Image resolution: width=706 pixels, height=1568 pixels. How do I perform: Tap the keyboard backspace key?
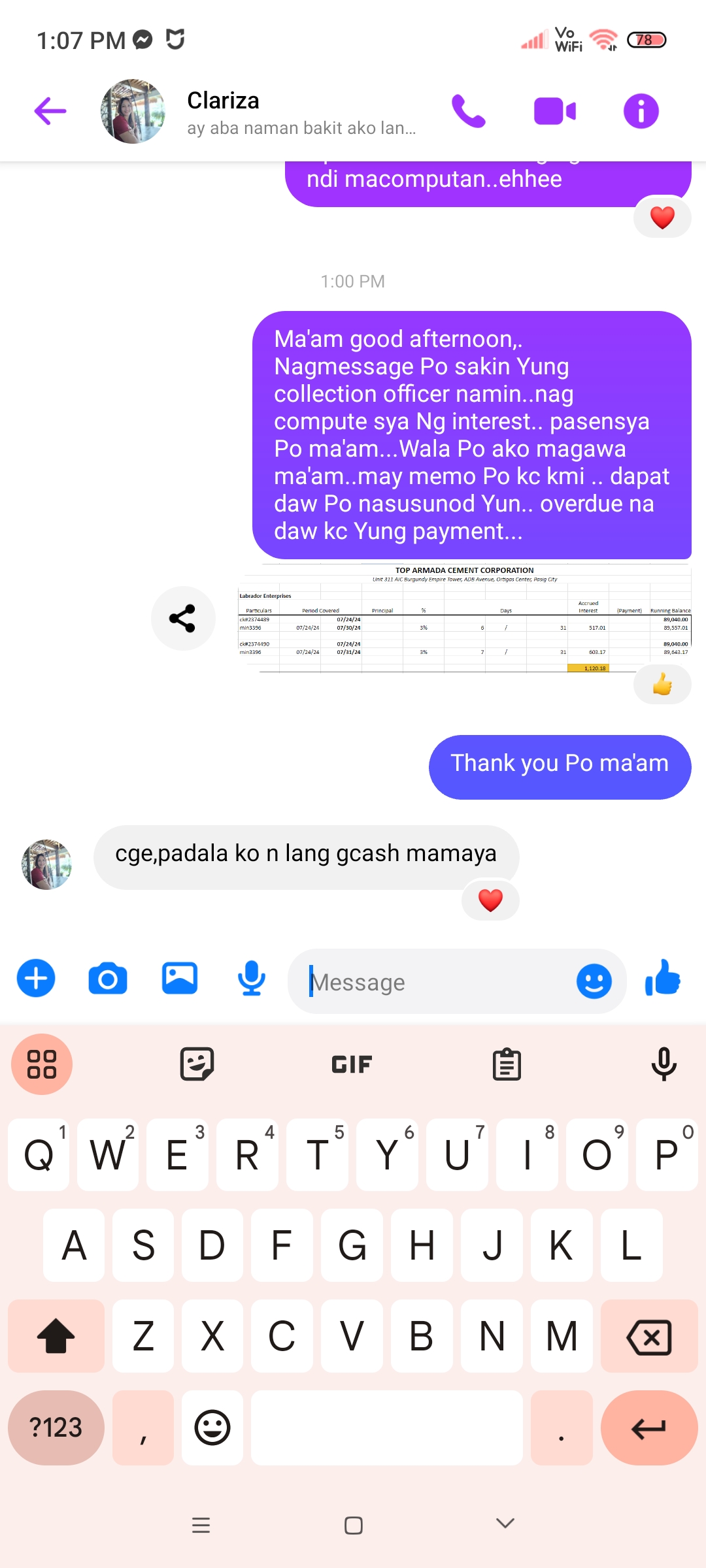[649, 1336]
